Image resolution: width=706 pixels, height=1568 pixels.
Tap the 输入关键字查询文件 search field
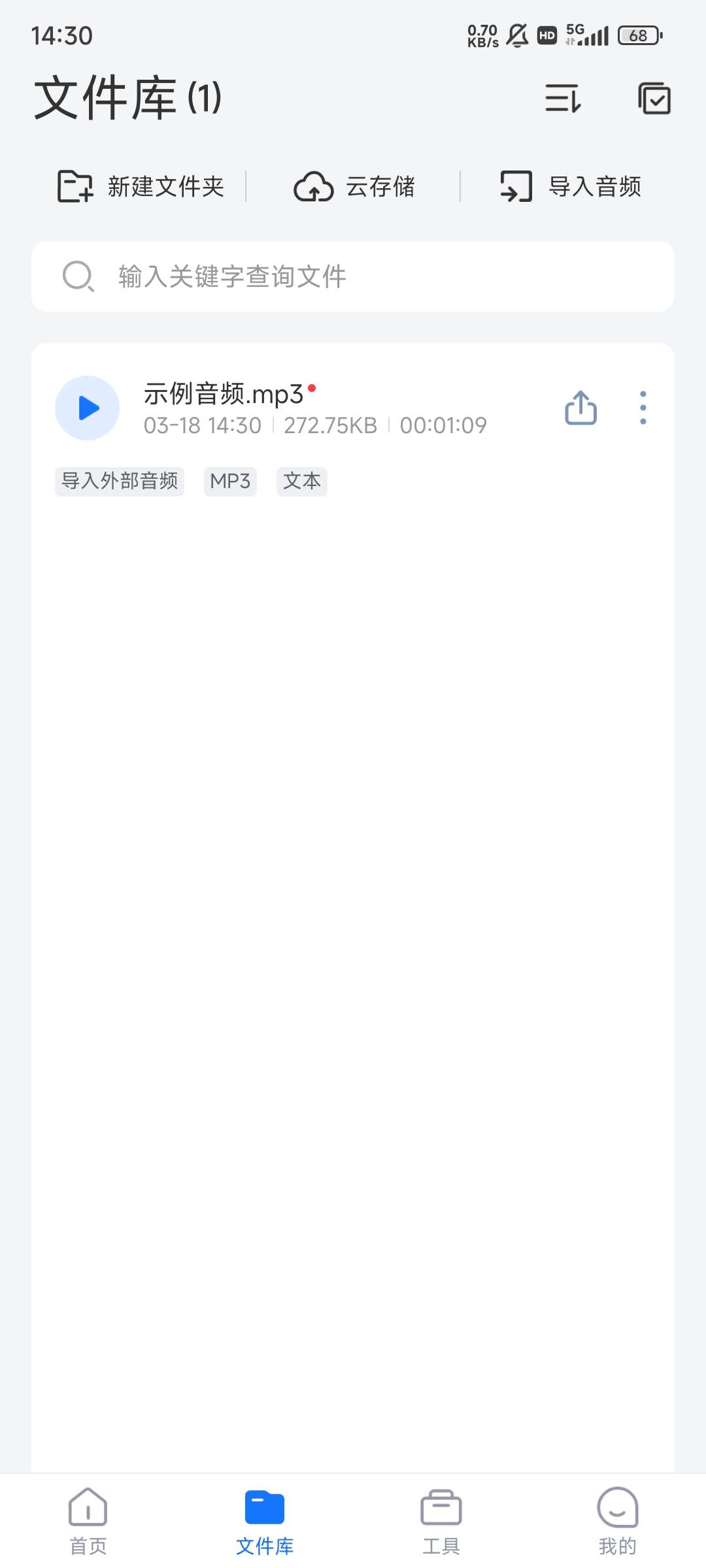click(x=353, y=276)
